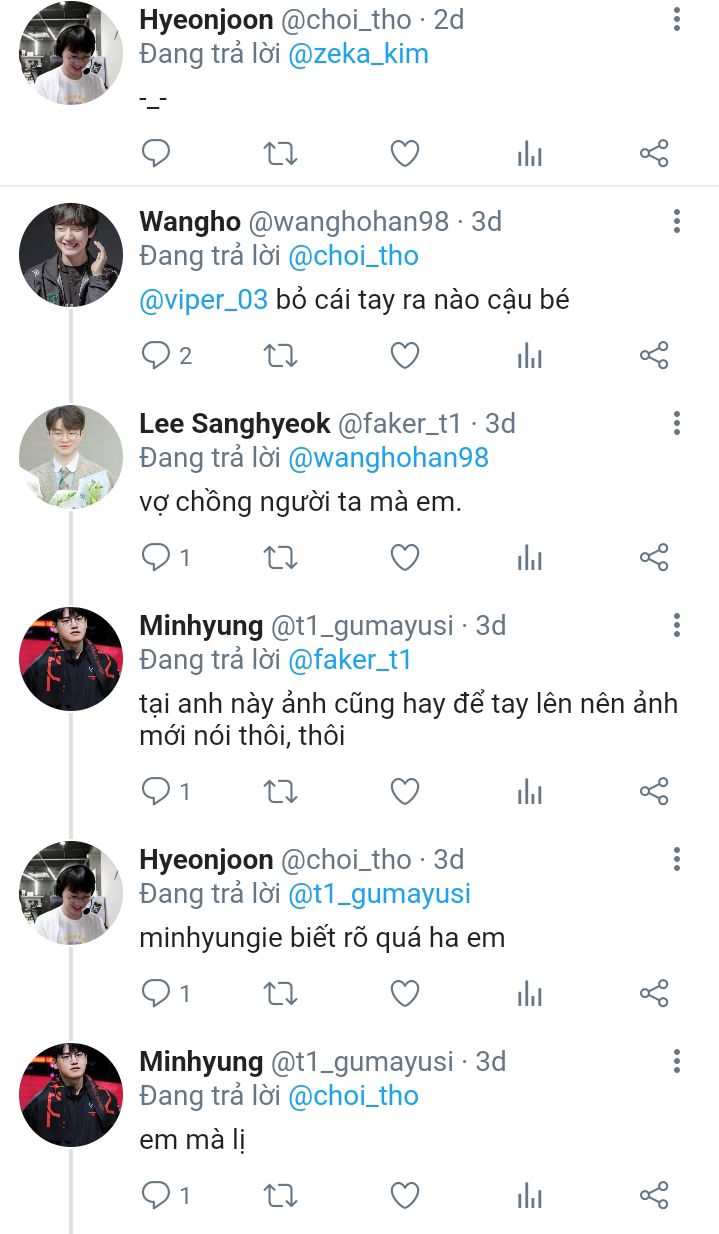Retweet Hyeonjoon's '-_-' reply
719x1234 pixels.
[x=280, y=154]
